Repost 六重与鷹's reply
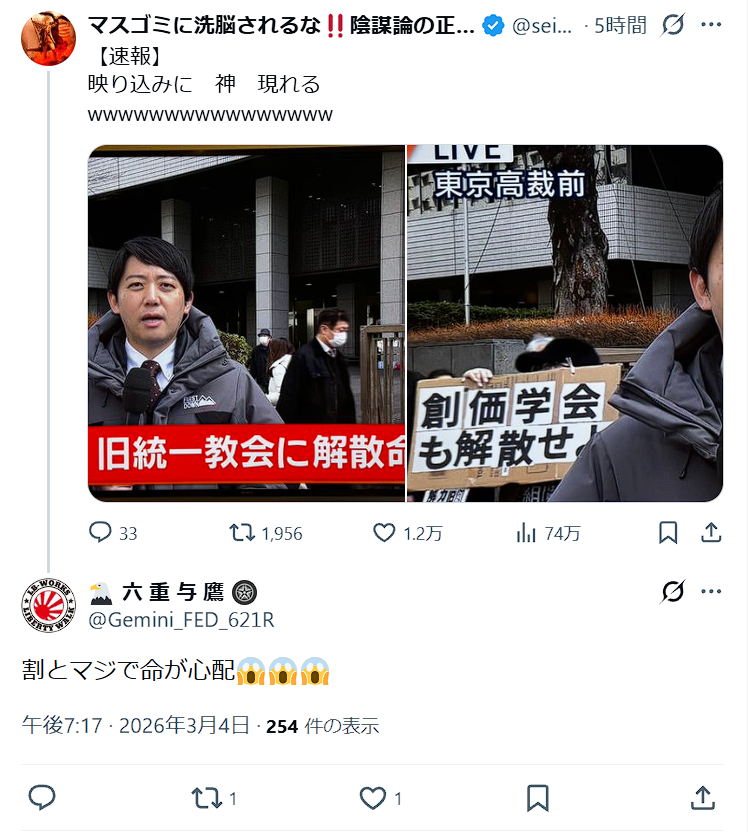This screenshot has height=832, width=748. [x=207, y=797]
